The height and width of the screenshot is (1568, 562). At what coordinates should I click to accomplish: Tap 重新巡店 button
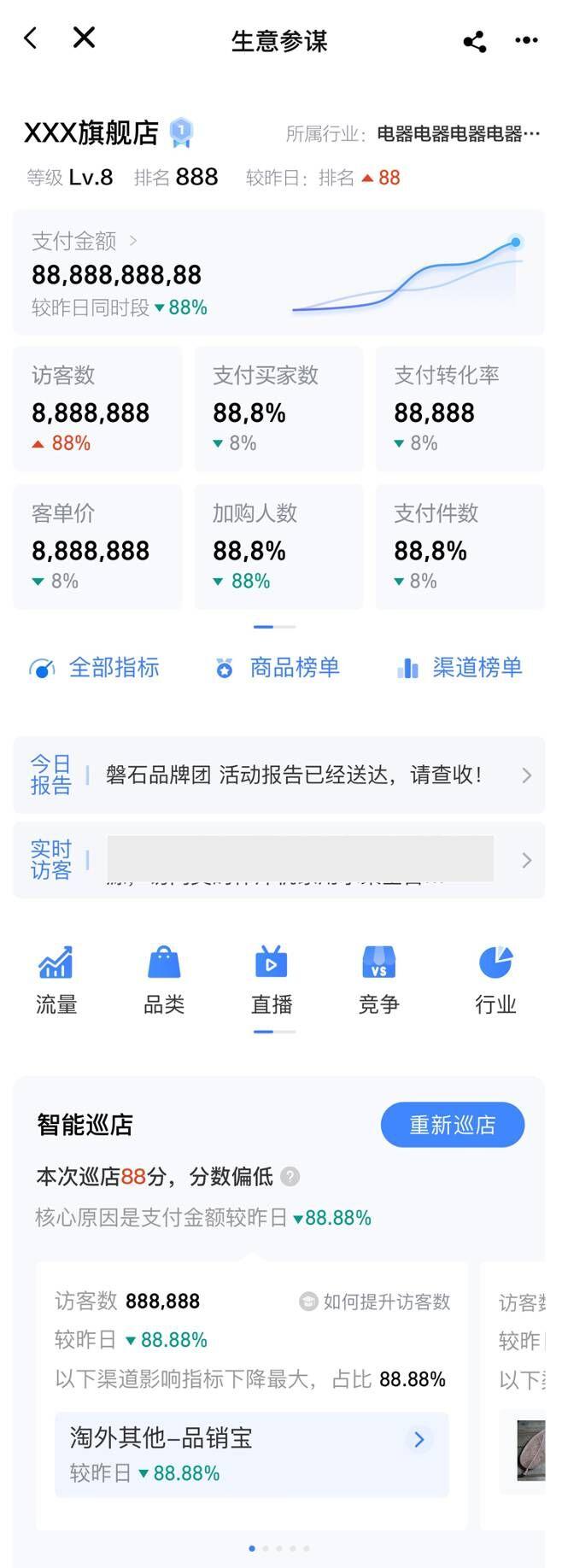452,1125
